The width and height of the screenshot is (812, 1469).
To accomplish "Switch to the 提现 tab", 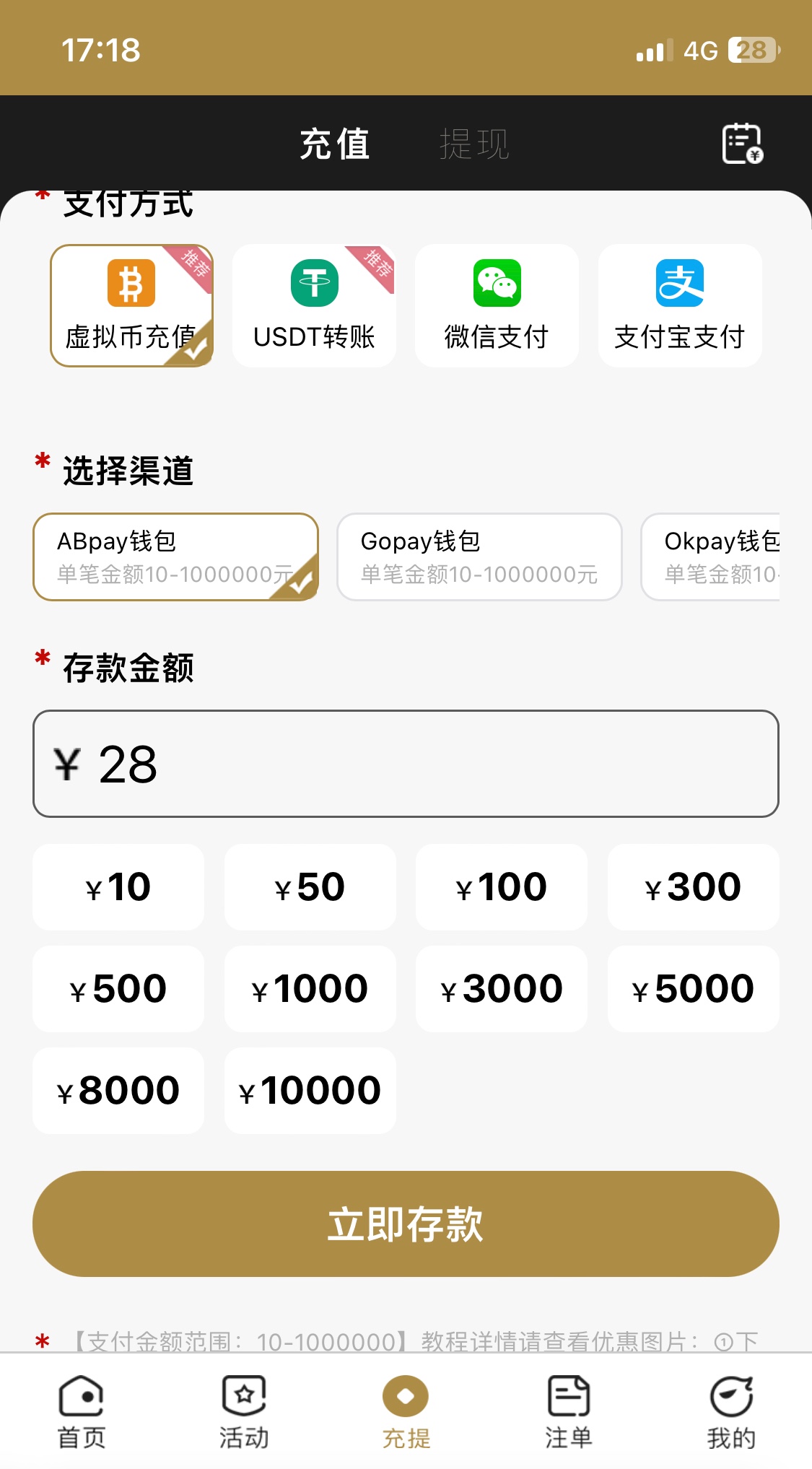I will click(x=474, y=144).
